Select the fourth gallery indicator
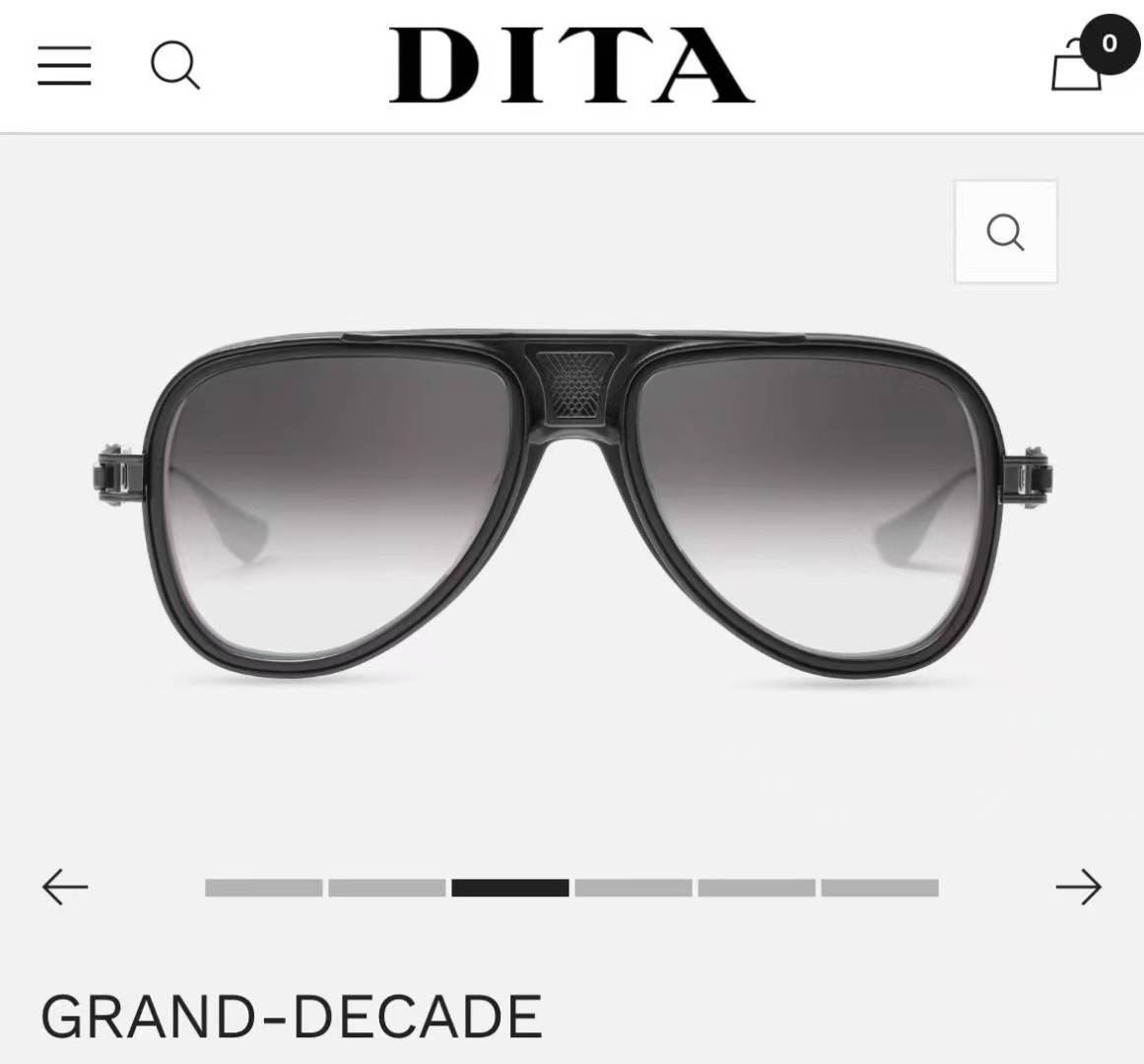Viewport: 1144px width, 1064px height. click(634, 888)
